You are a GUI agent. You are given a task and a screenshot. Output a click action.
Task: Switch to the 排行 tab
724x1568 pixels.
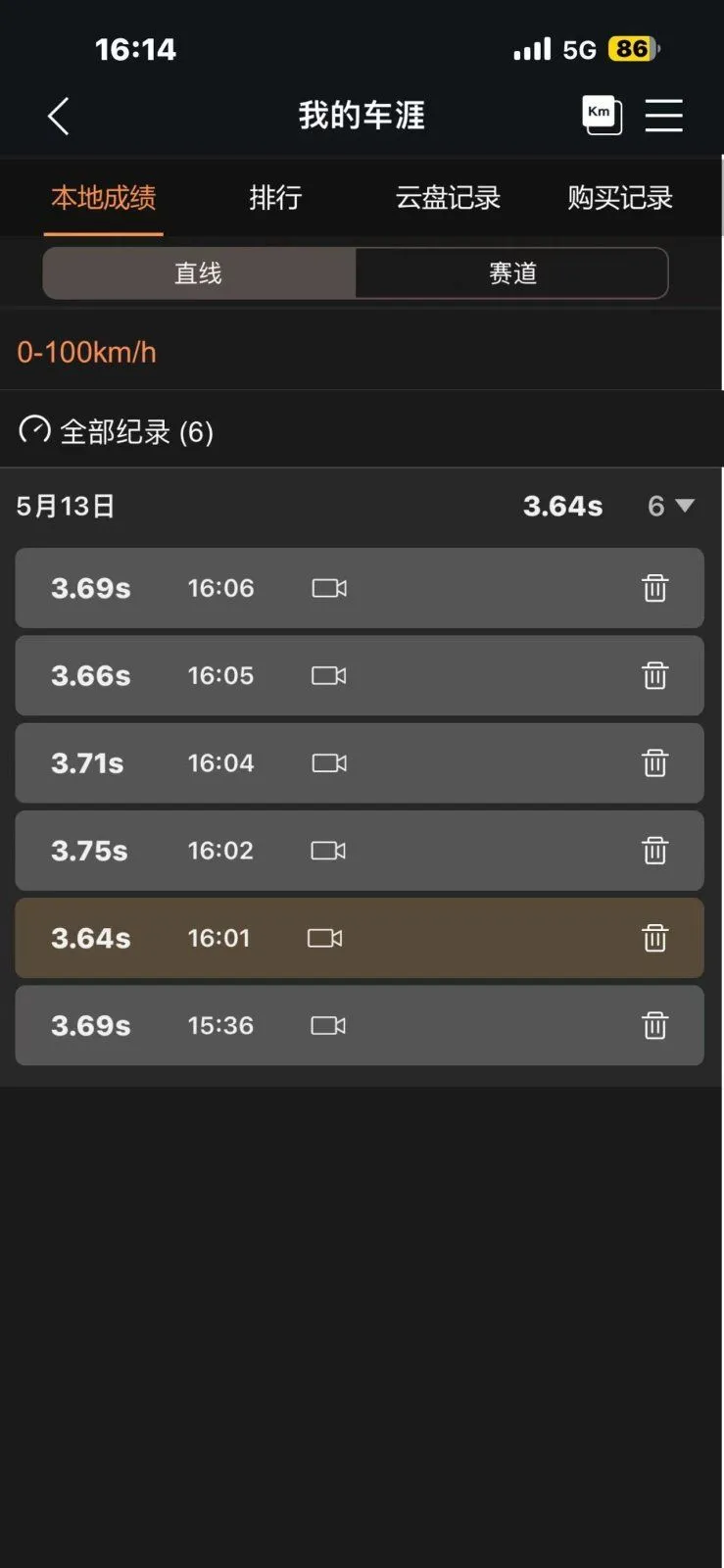(x=275, y=197)
